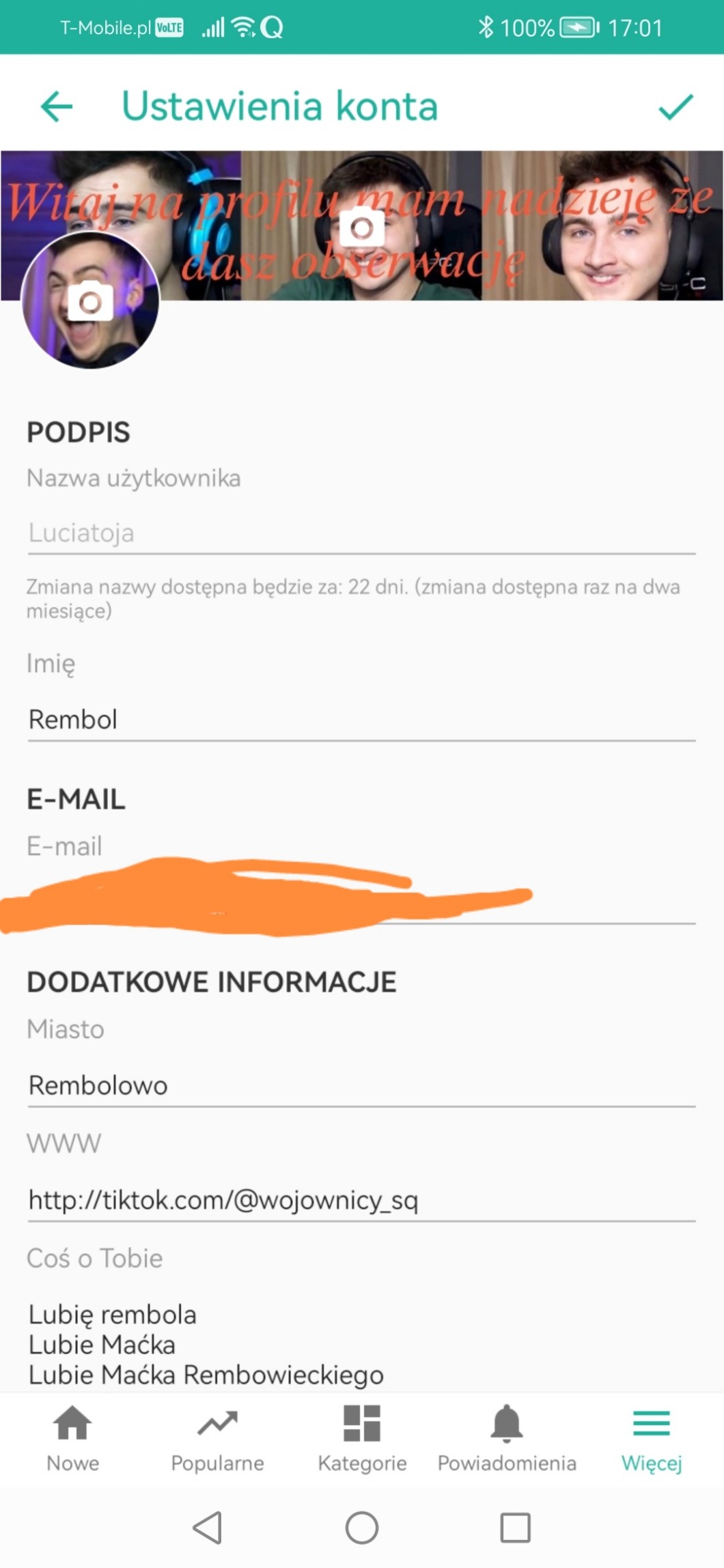Image resolution: width=724 pixels, height=1568 pixels.
Task: Go back from Ustawienia konta
Action: click(57, 107)
